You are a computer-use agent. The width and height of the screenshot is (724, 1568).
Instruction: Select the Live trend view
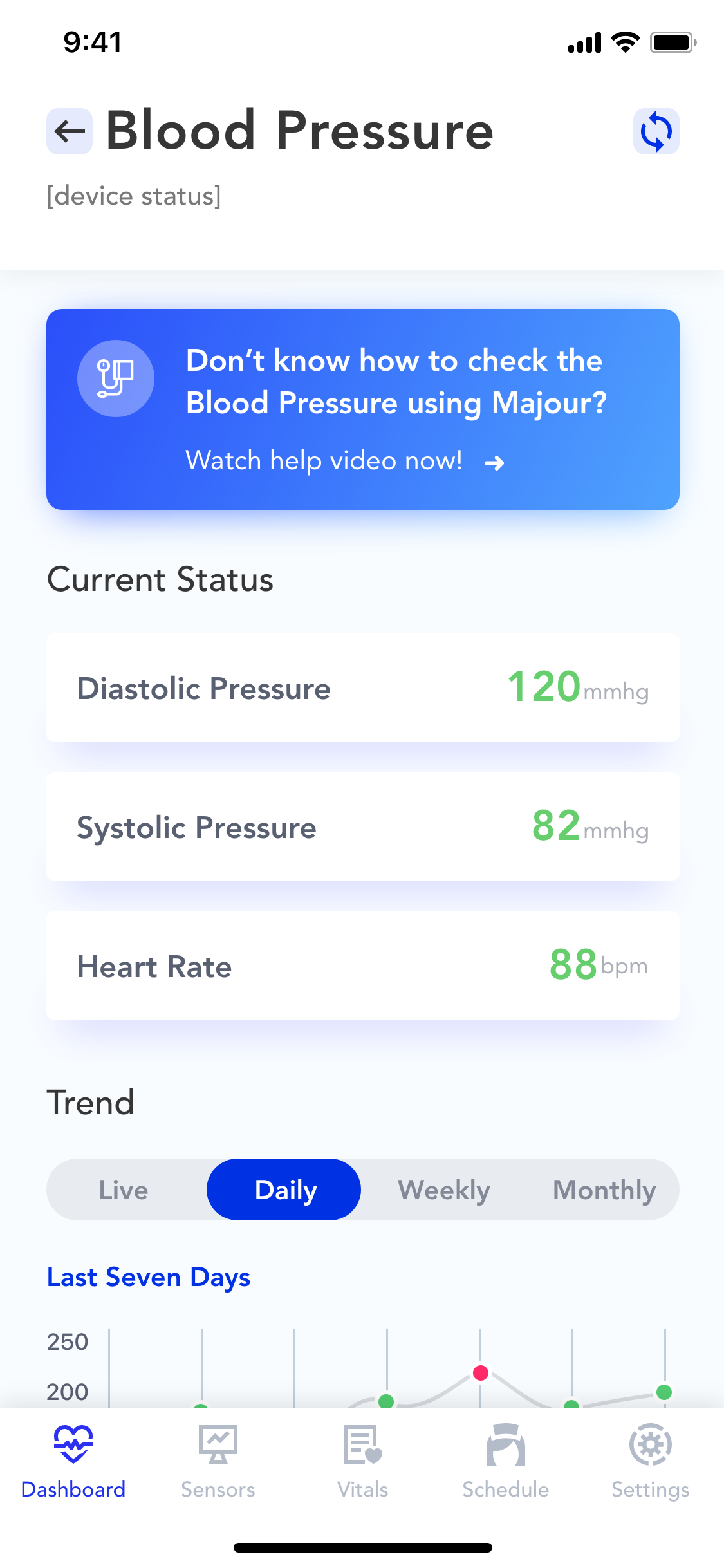tap(124, 1190)
